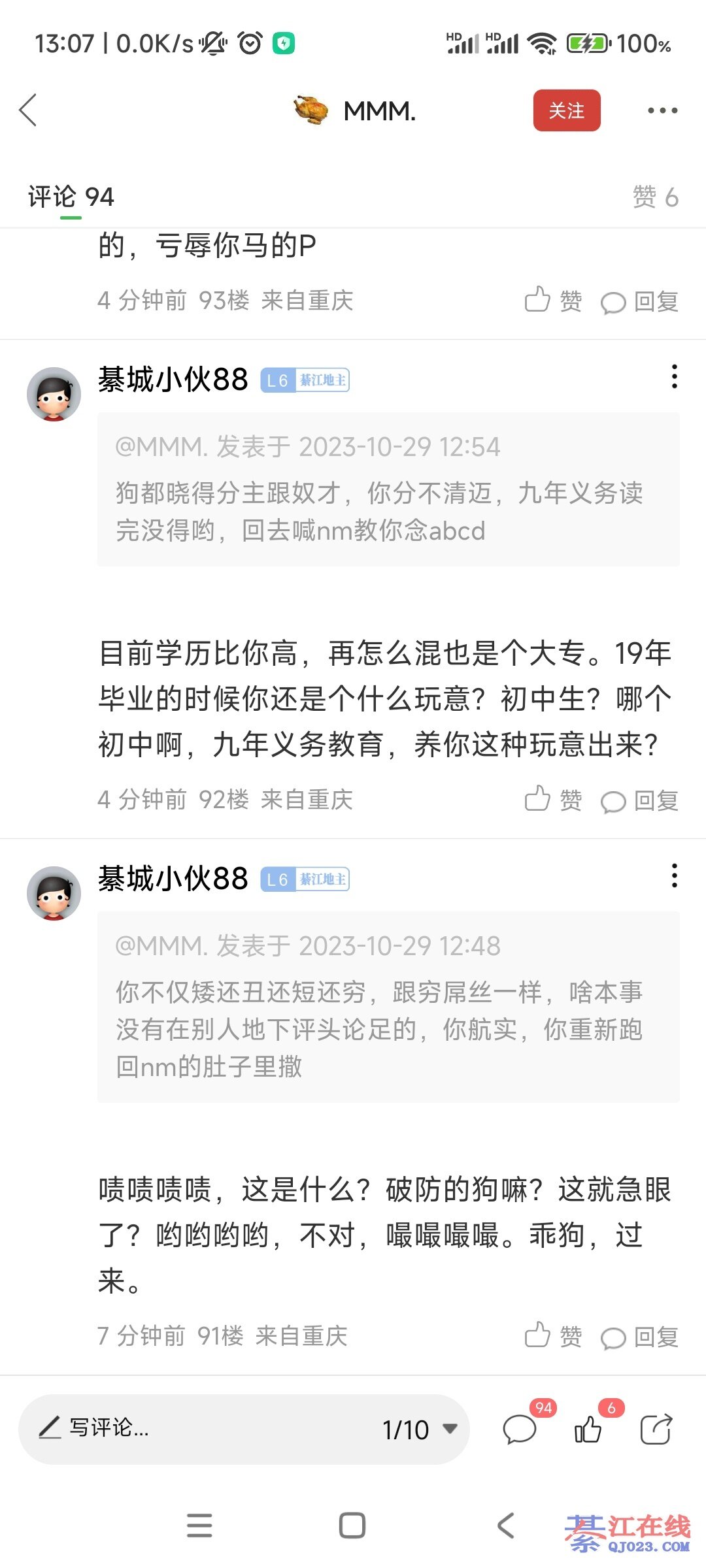Open more options for the 92楼 comment
Viewport: 706px width, 1568px height.
[674, 377]
